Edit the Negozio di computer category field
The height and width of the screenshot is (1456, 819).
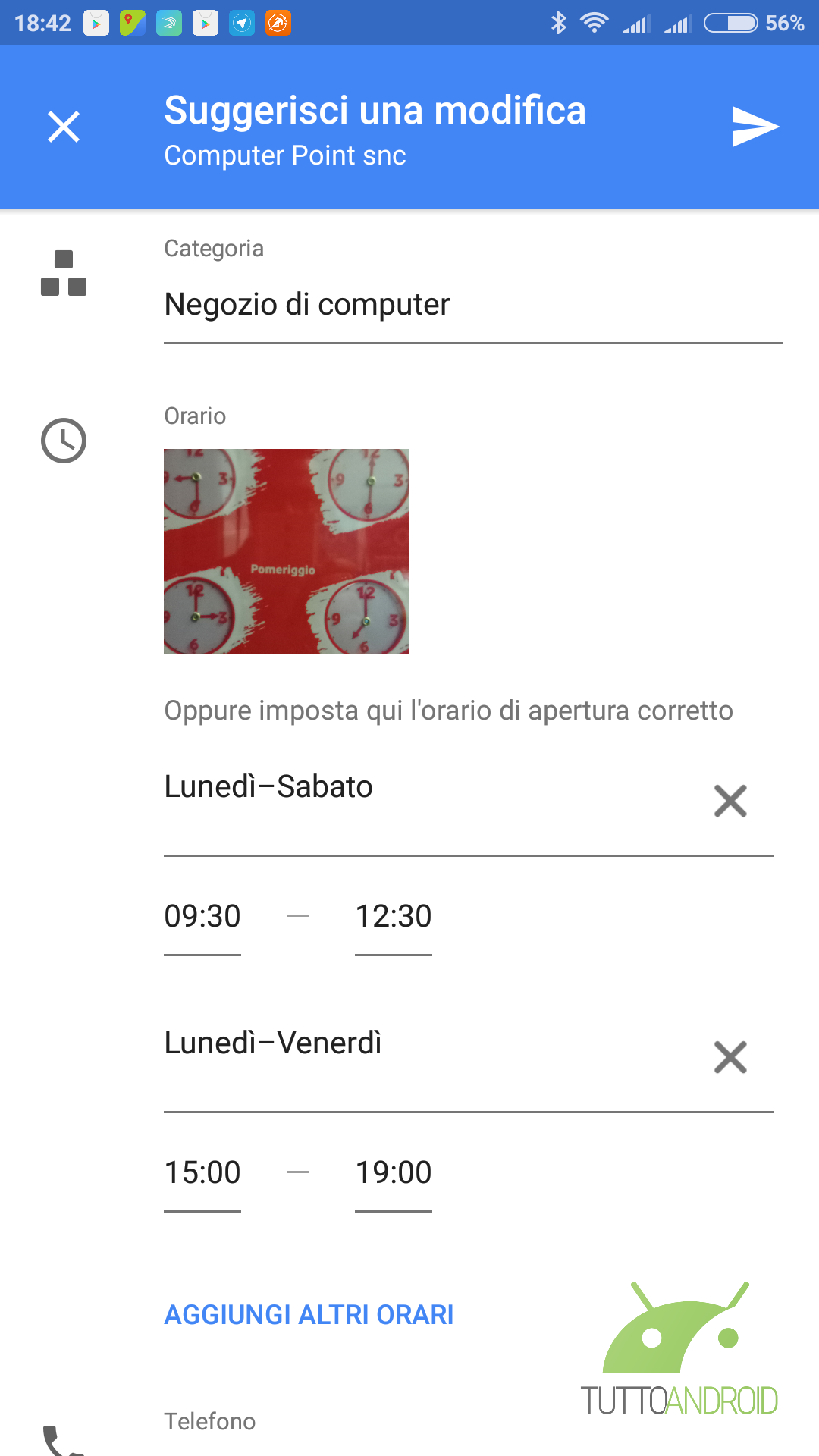pos(473,305)
